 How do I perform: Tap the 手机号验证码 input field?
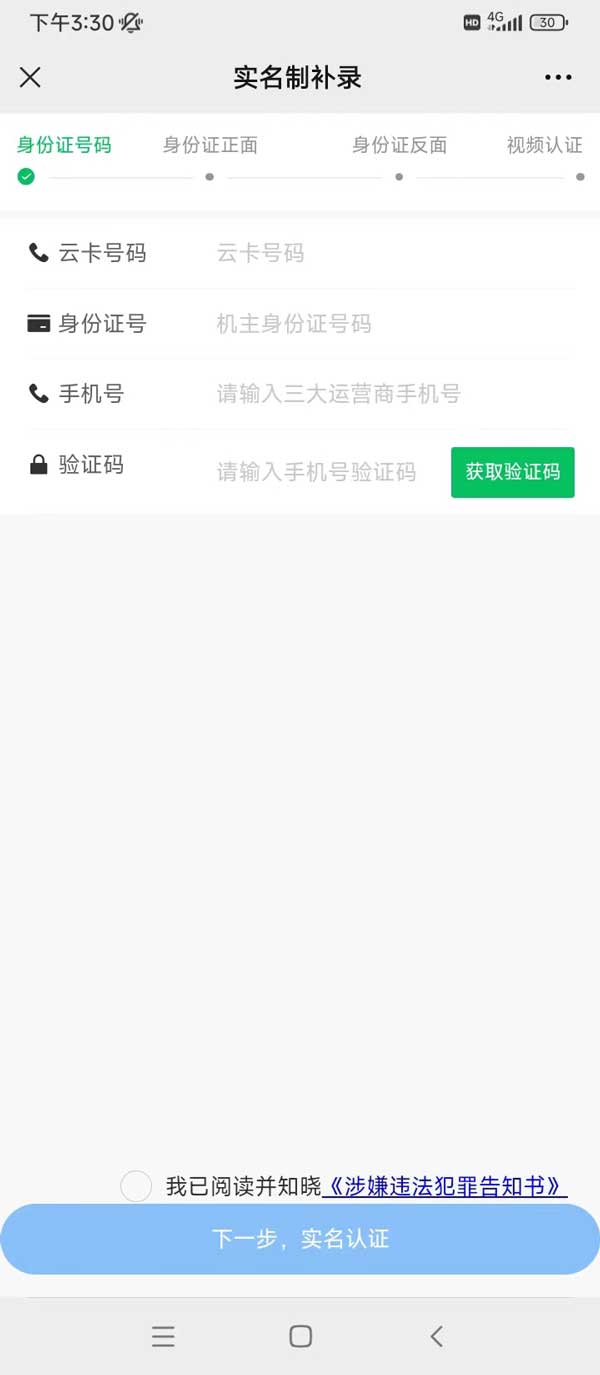pos(320,471)
